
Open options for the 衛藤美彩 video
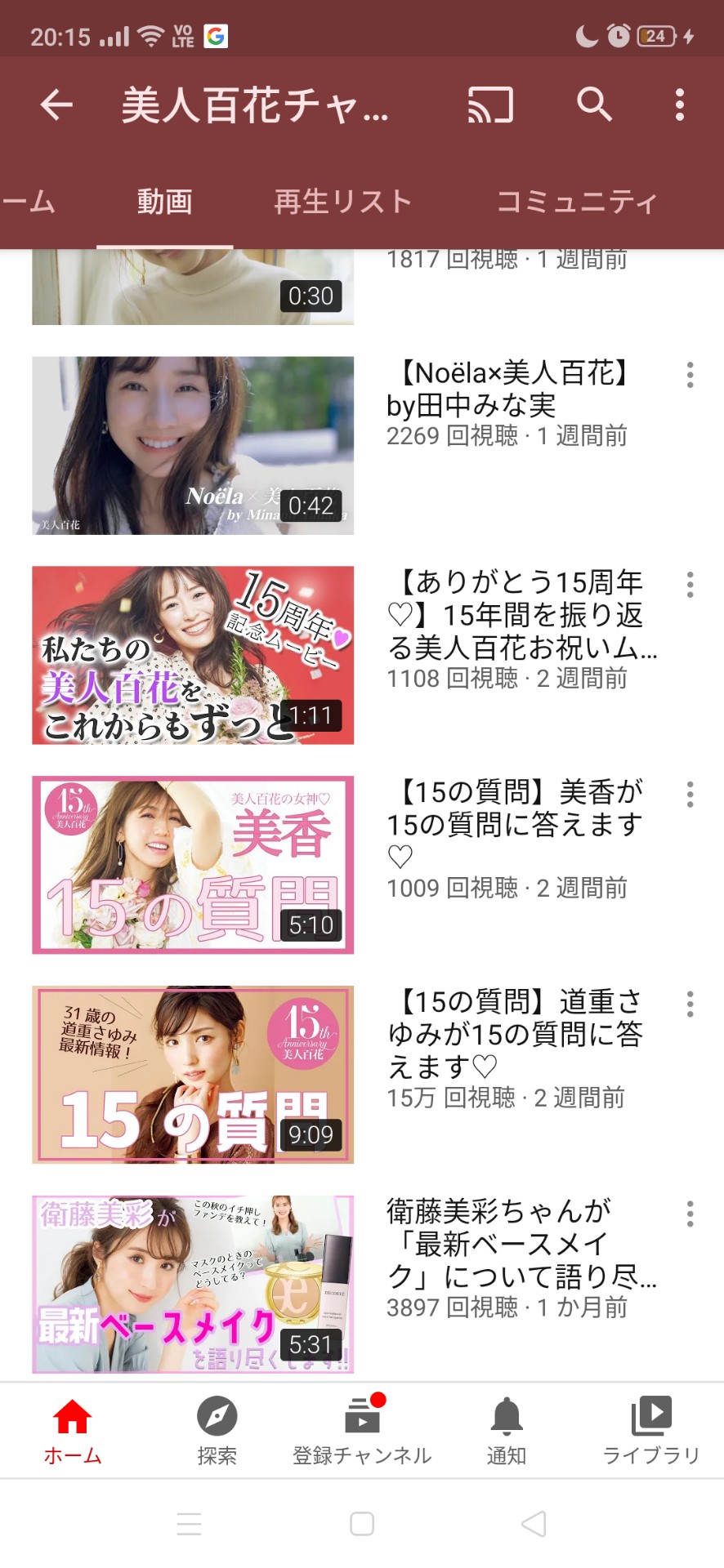pos(690,1214)
